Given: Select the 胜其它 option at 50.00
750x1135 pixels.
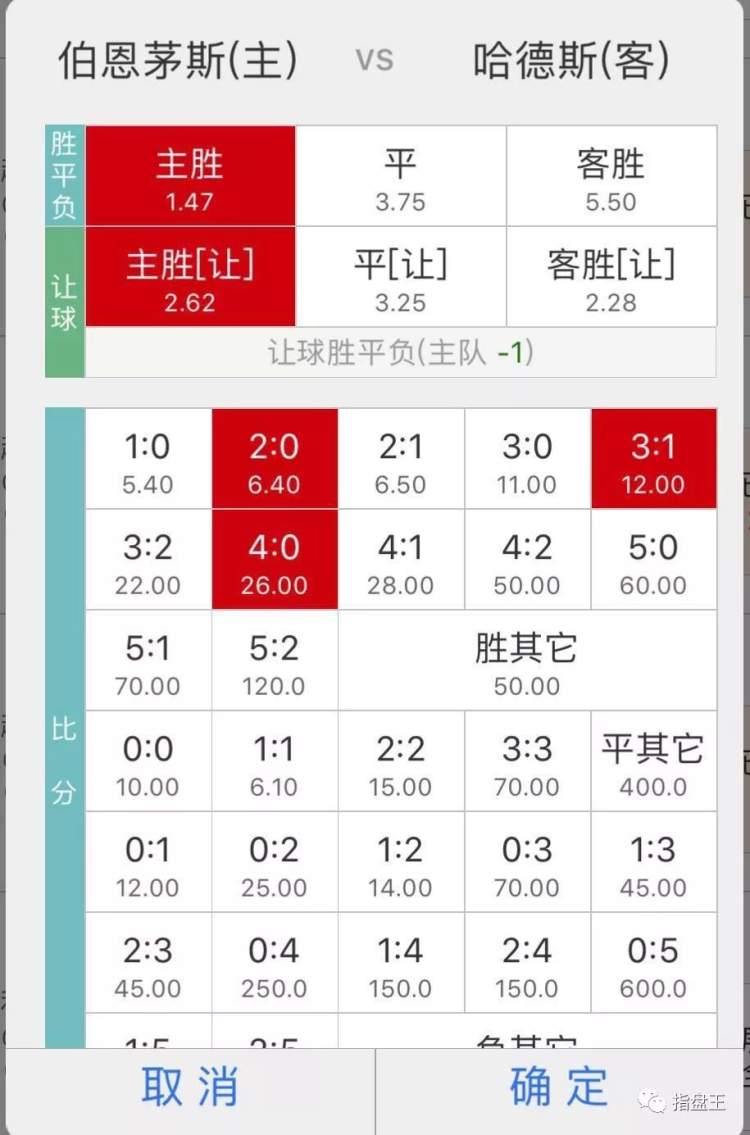Looking at the screenshot, I should coord(527,661).
